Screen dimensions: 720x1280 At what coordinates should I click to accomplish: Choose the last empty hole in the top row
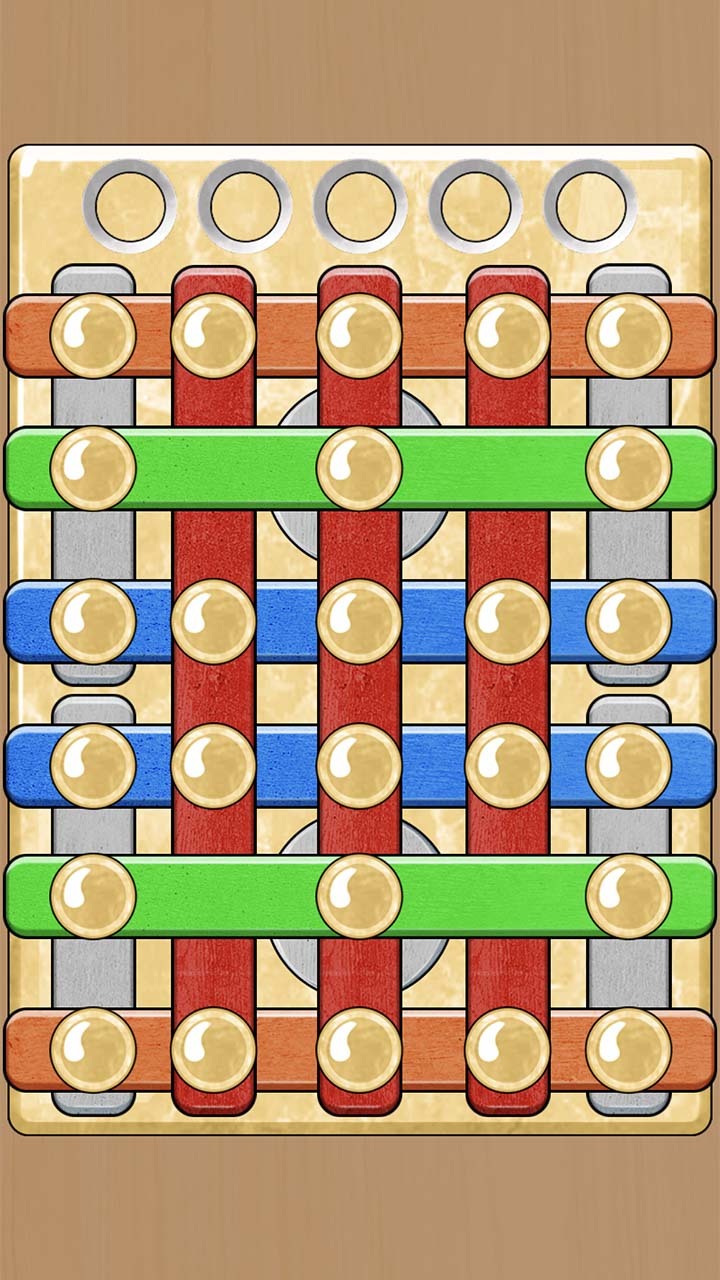[x=590, y=206]
